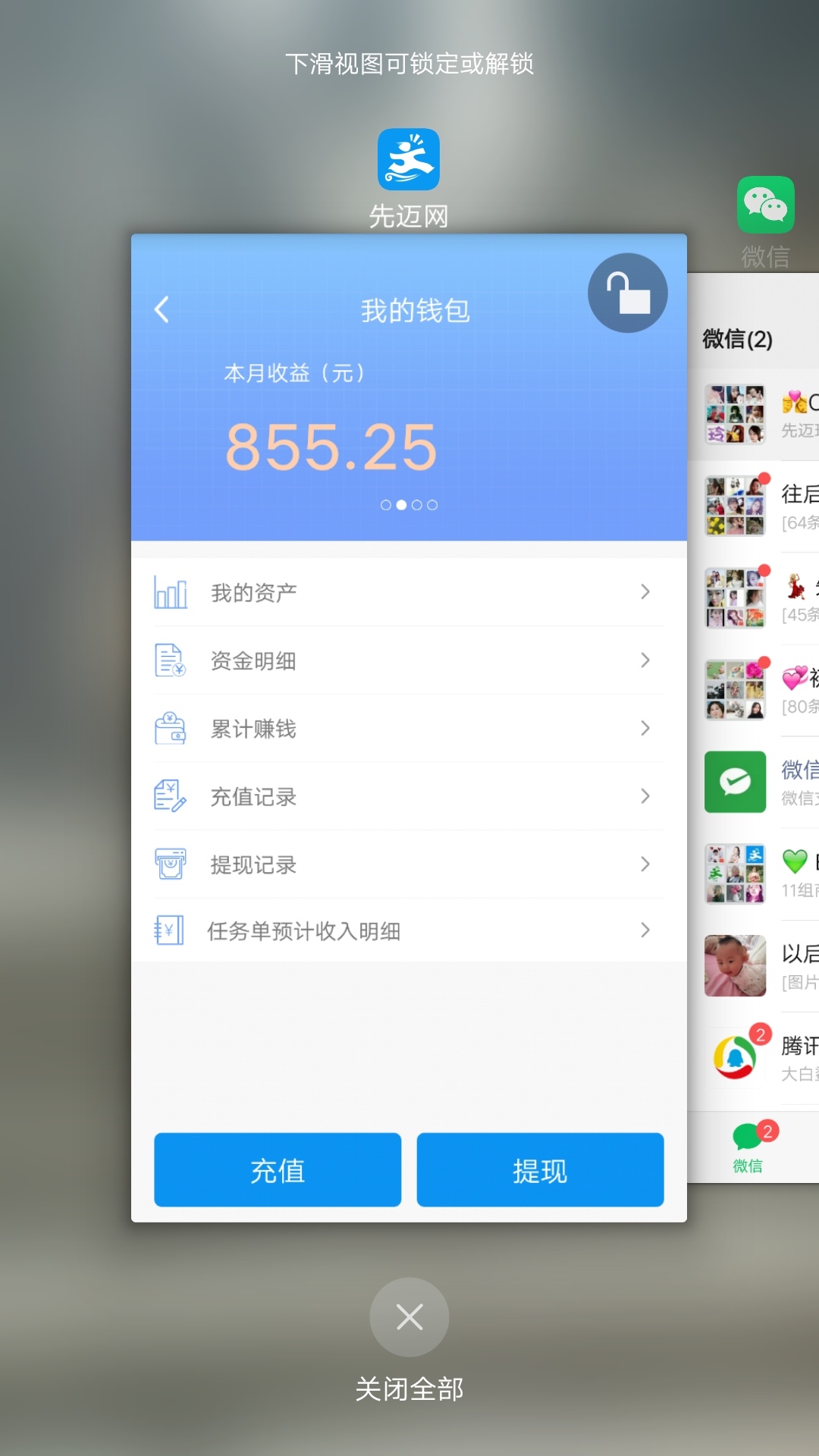
Task: Tap the 微信 app icon above its card
Action: (x=765, y=205)
